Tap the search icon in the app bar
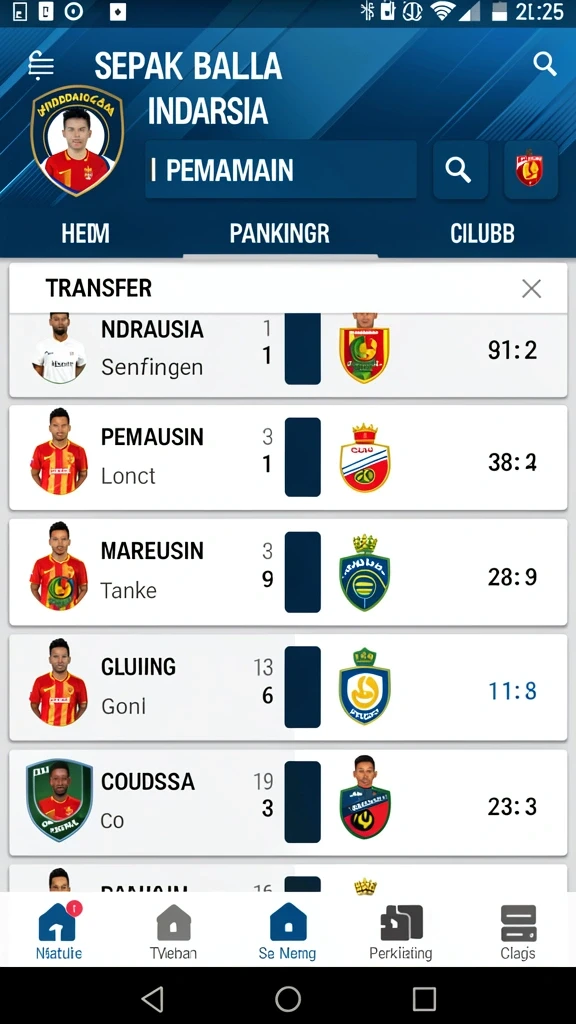576x1024 pixels. pos(544,64)
